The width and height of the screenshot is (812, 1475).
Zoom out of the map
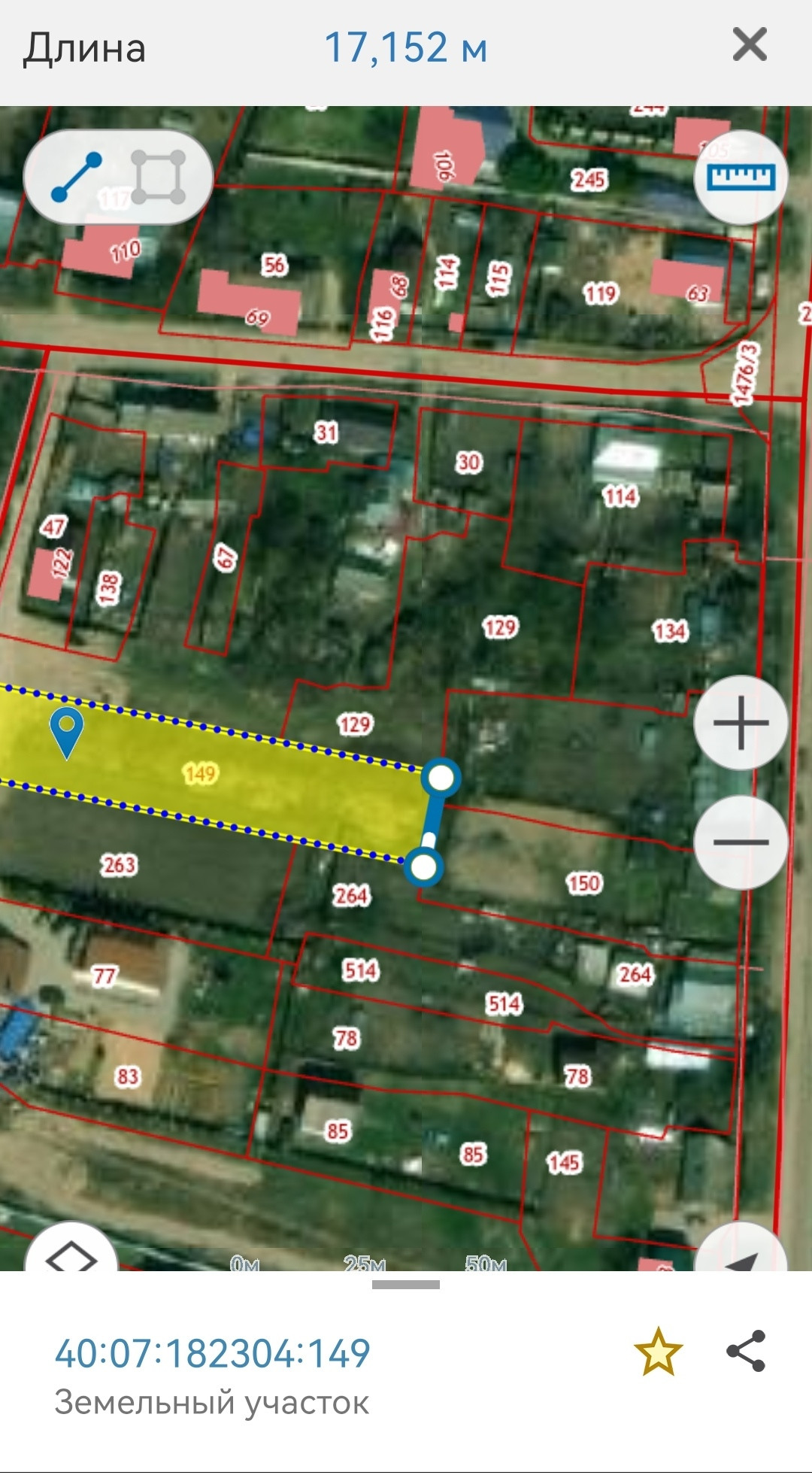(741, 842)
